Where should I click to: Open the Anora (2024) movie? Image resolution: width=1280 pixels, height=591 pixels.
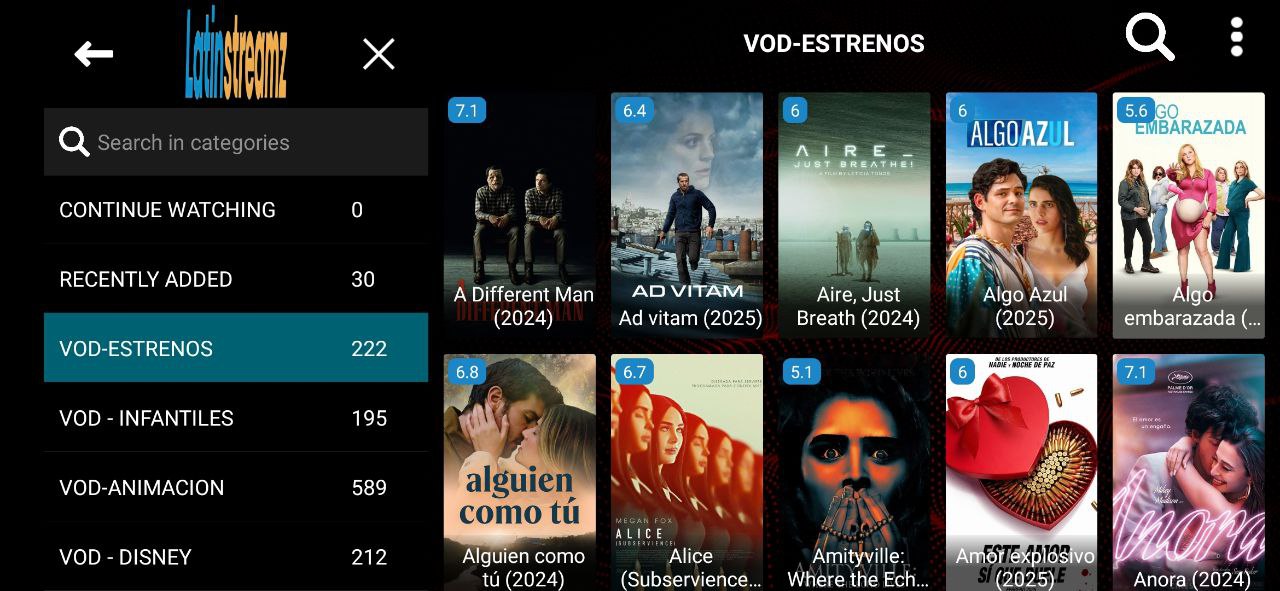1189,472
